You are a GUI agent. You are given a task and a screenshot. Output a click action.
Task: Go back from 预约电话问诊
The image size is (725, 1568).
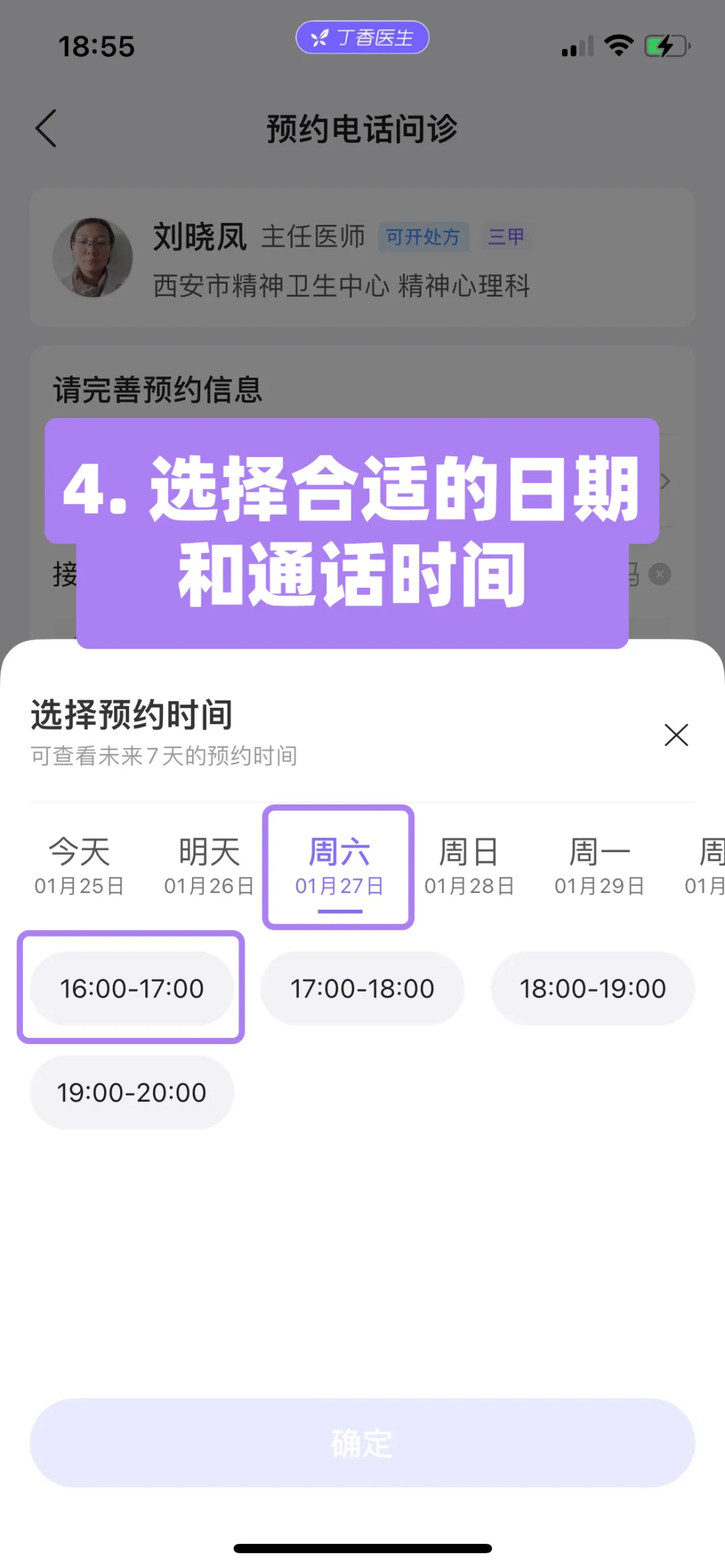[x=46, y=128]
